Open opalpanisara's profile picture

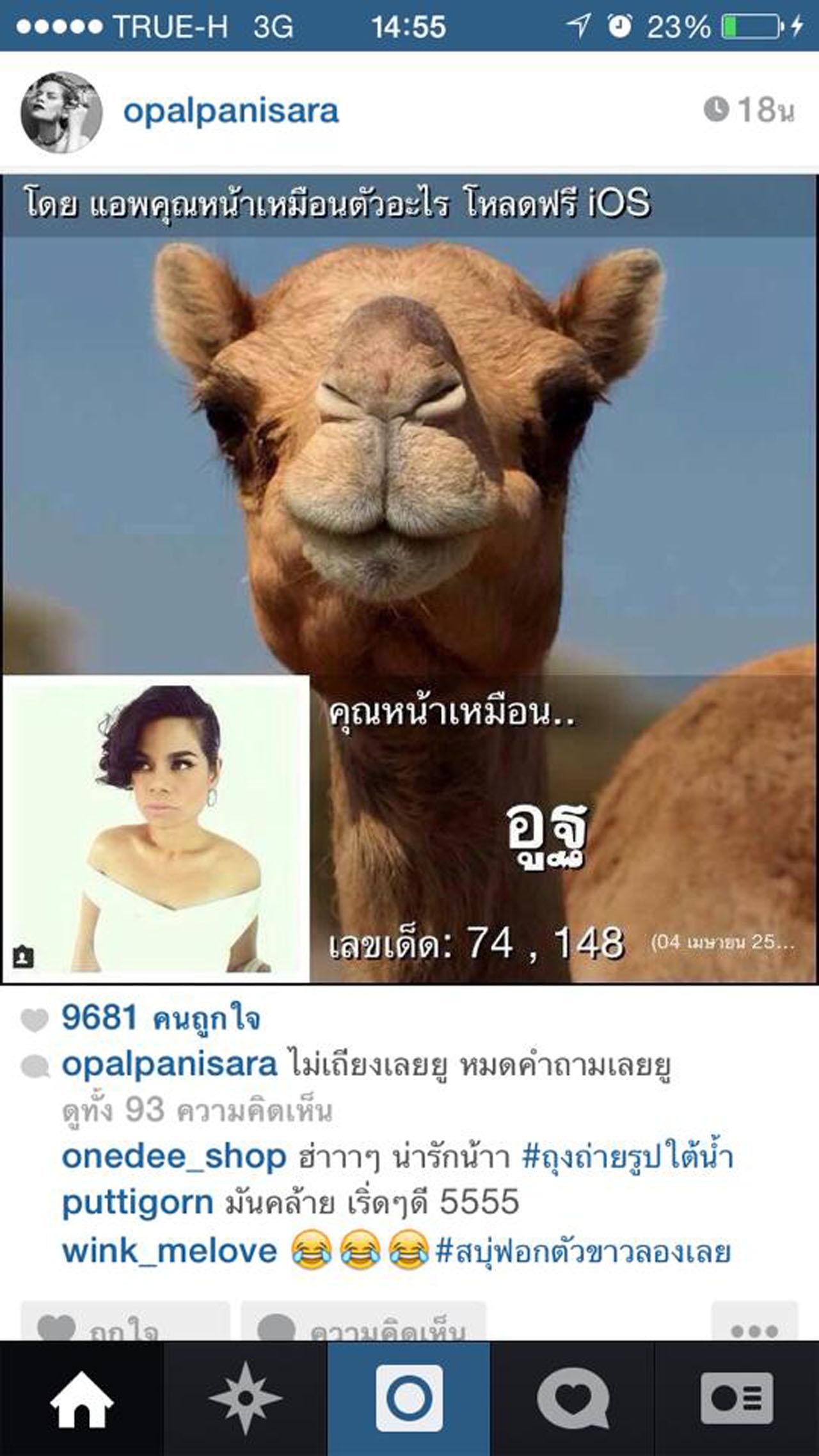point(61,113)
